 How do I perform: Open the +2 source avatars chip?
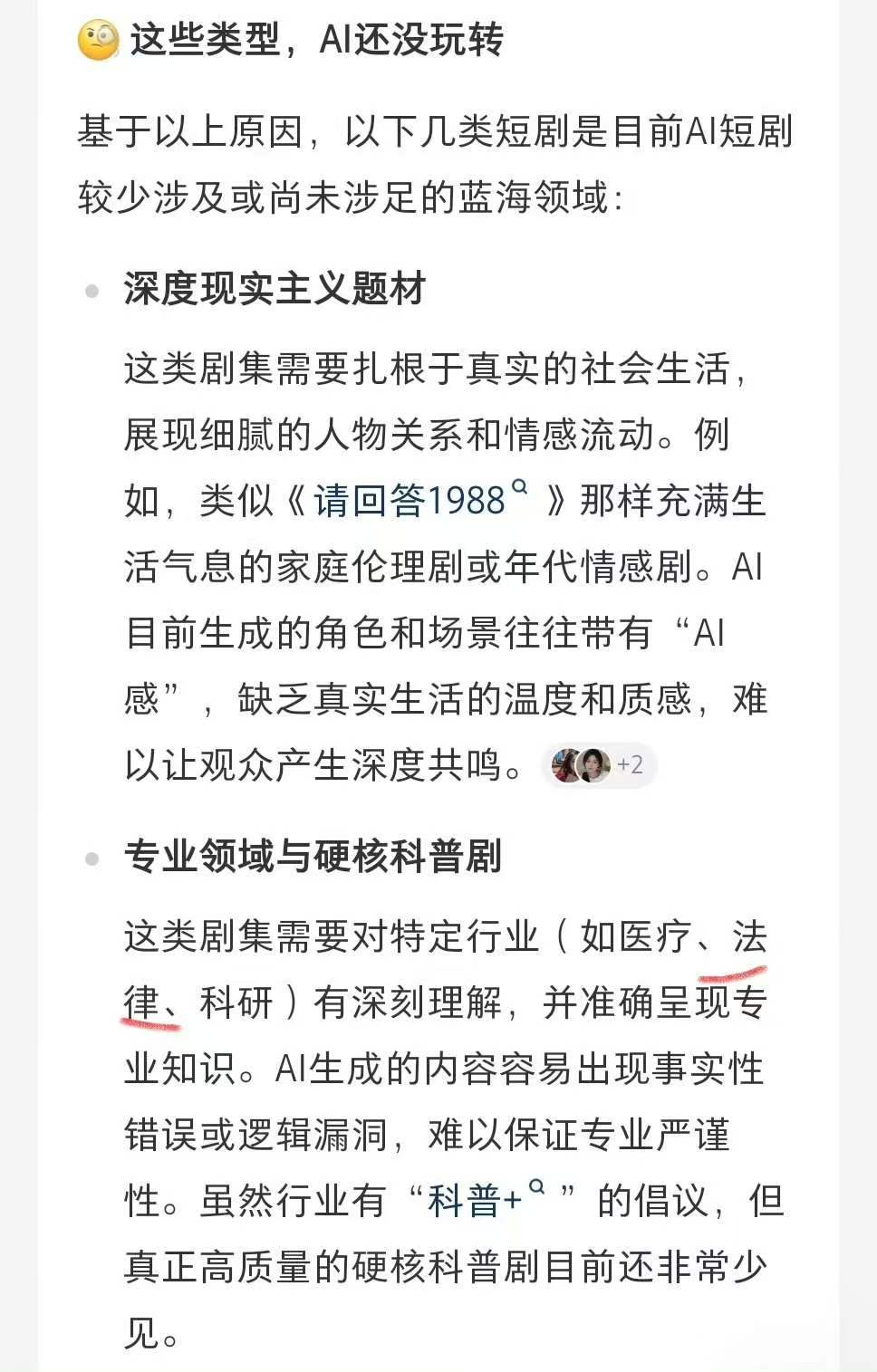tap(599, 765)
